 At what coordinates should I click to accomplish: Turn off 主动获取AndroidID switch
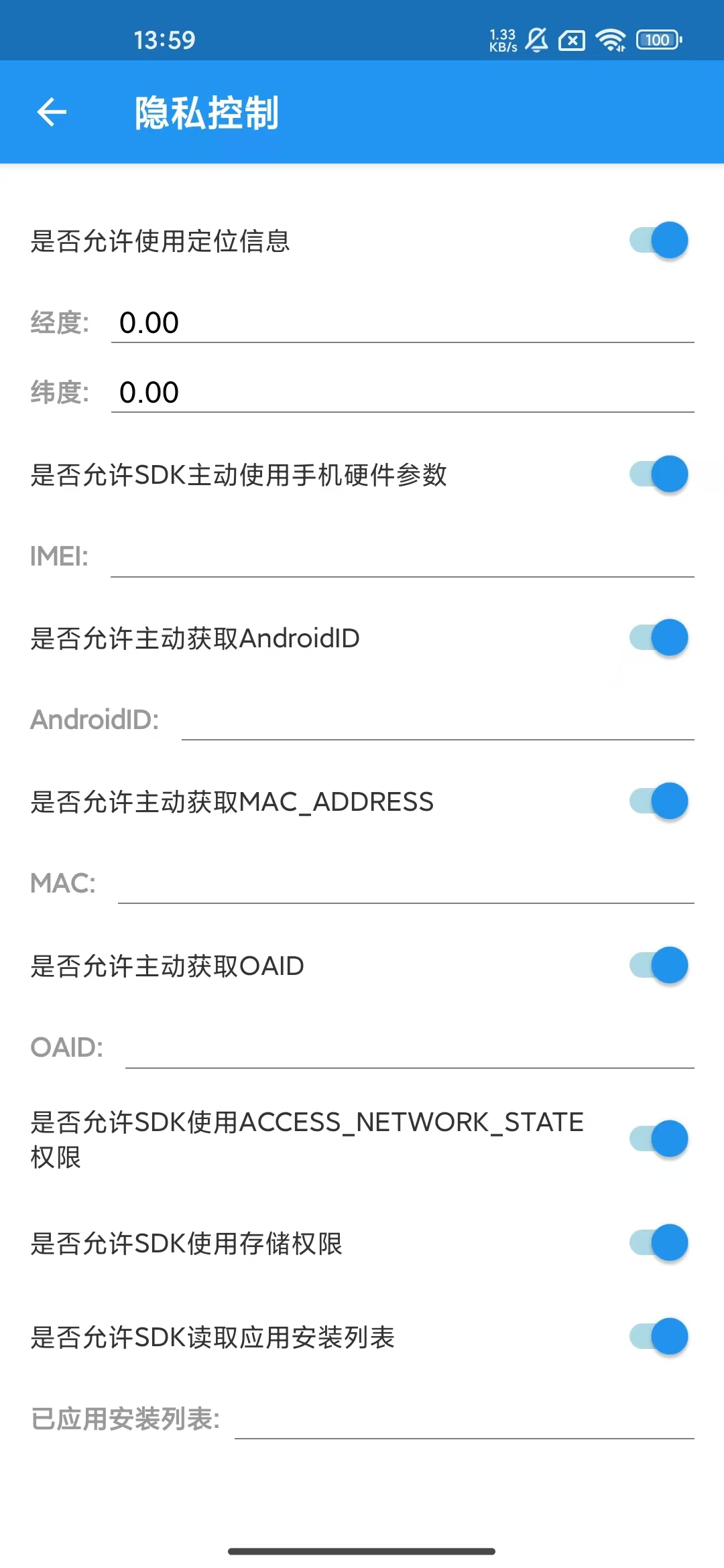[x=658, y=637]
